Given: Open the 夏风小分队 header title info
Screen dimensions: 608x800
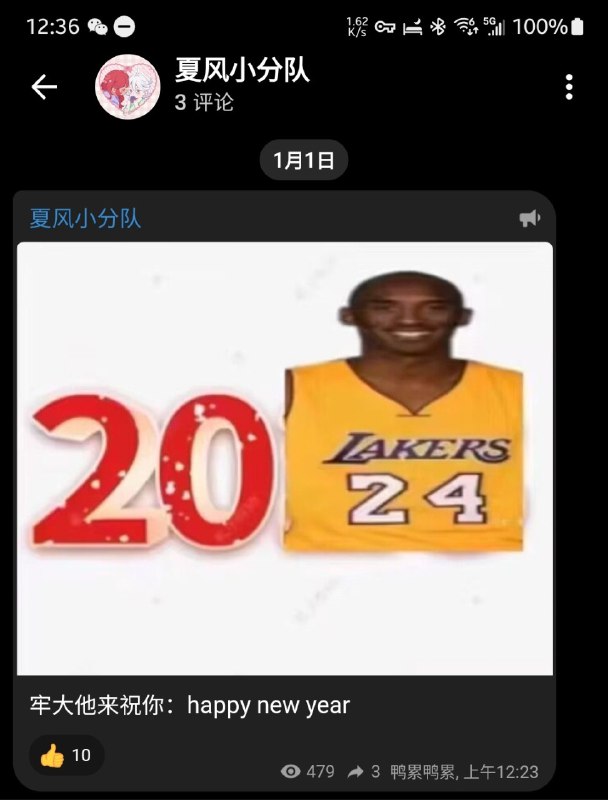Looking at the screenshot, I should click(x=242, y=72).
